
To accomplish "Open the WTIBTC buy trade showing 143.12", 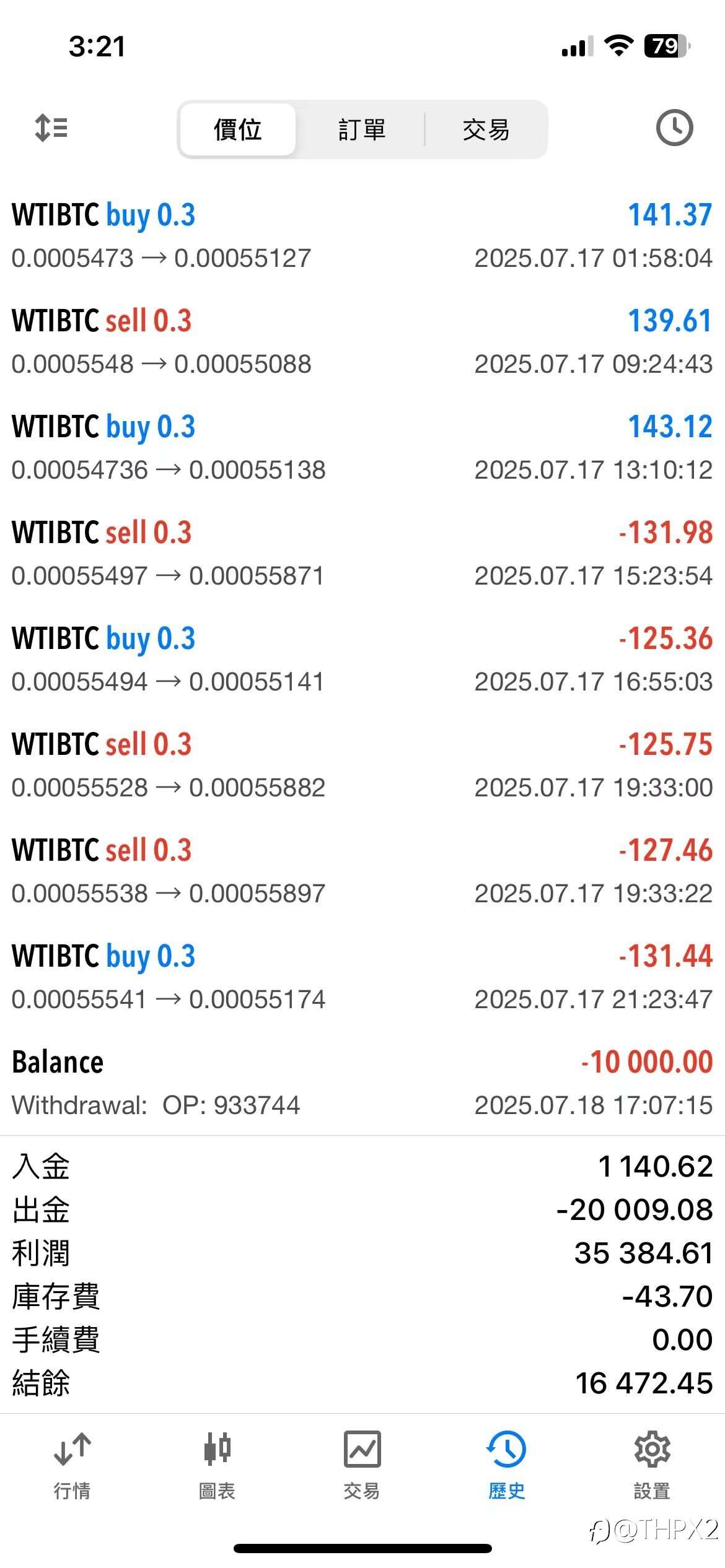I will [362, 448].
